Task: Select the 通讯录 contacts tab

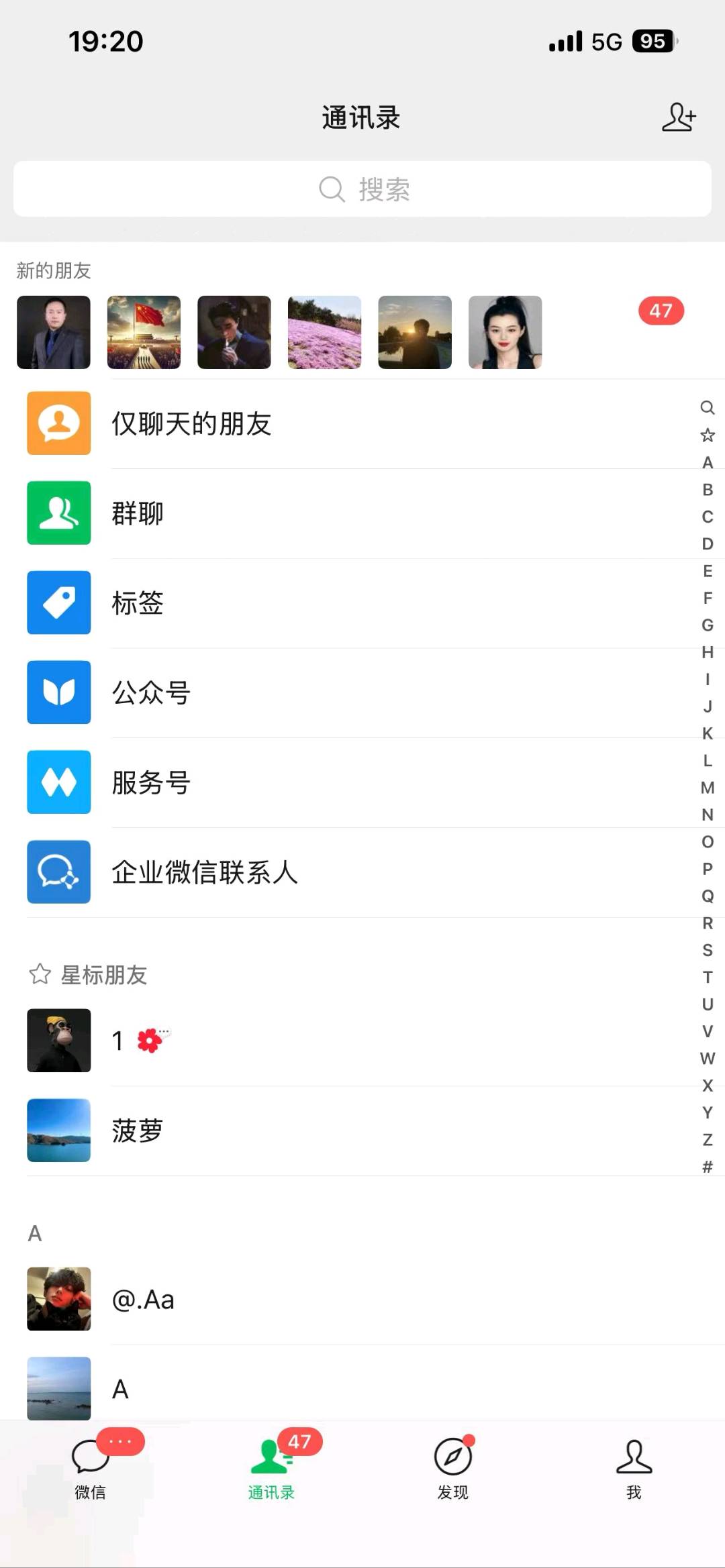Action: (272, 1467)
